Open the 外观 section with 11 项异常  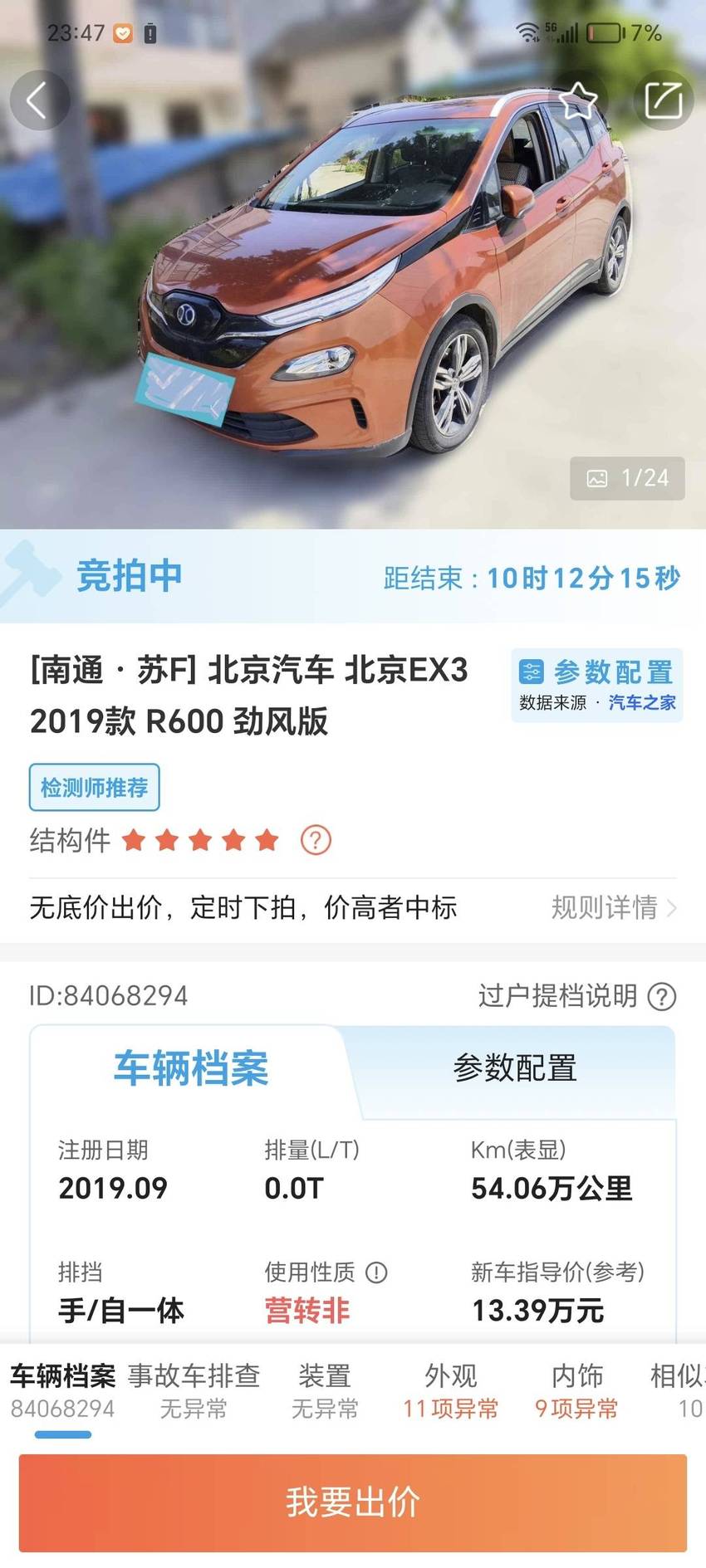coord(450,1391)
